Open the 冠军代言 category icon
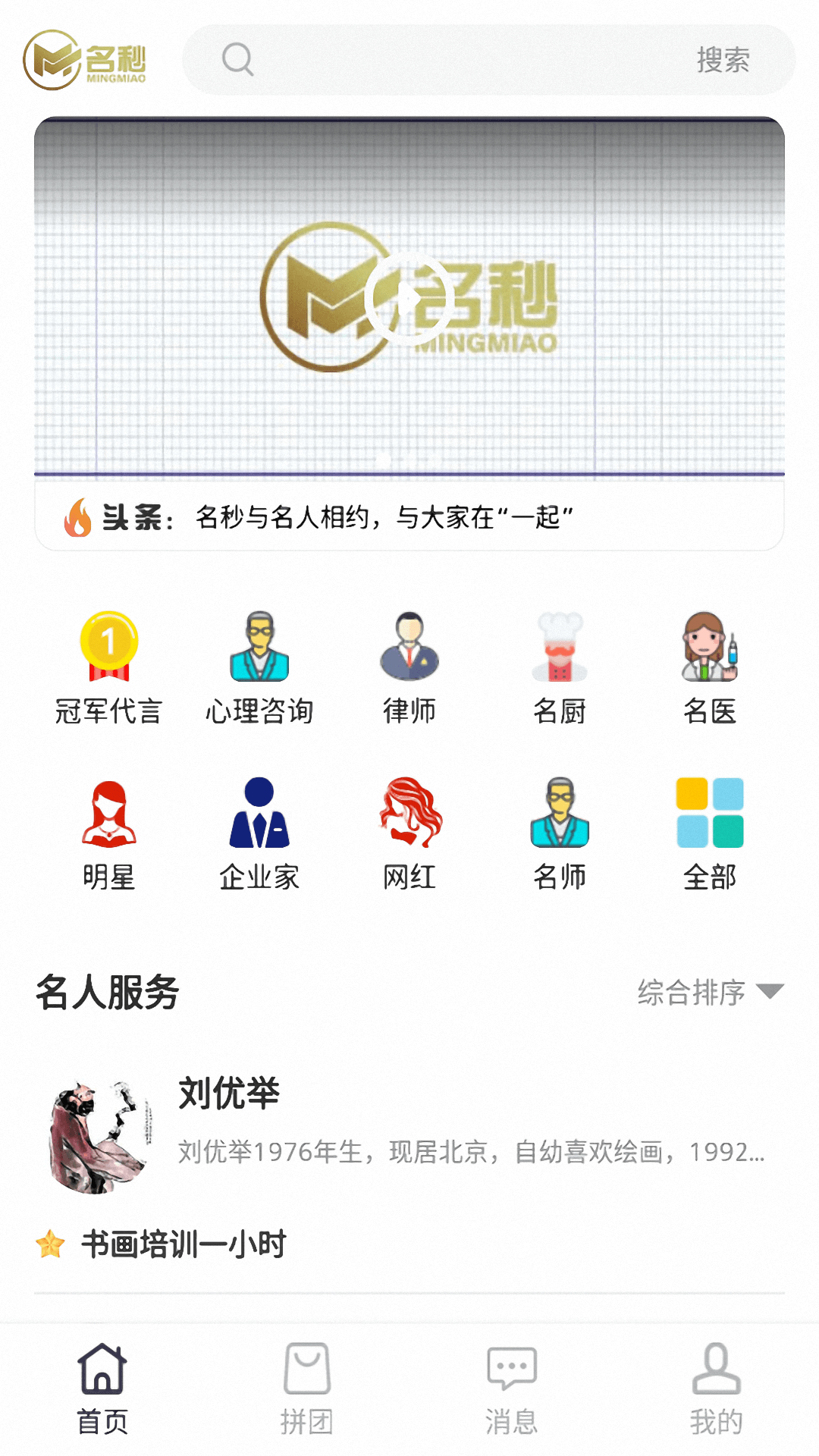The width and height of the screenshot is (819, 1456). point(107,664)
